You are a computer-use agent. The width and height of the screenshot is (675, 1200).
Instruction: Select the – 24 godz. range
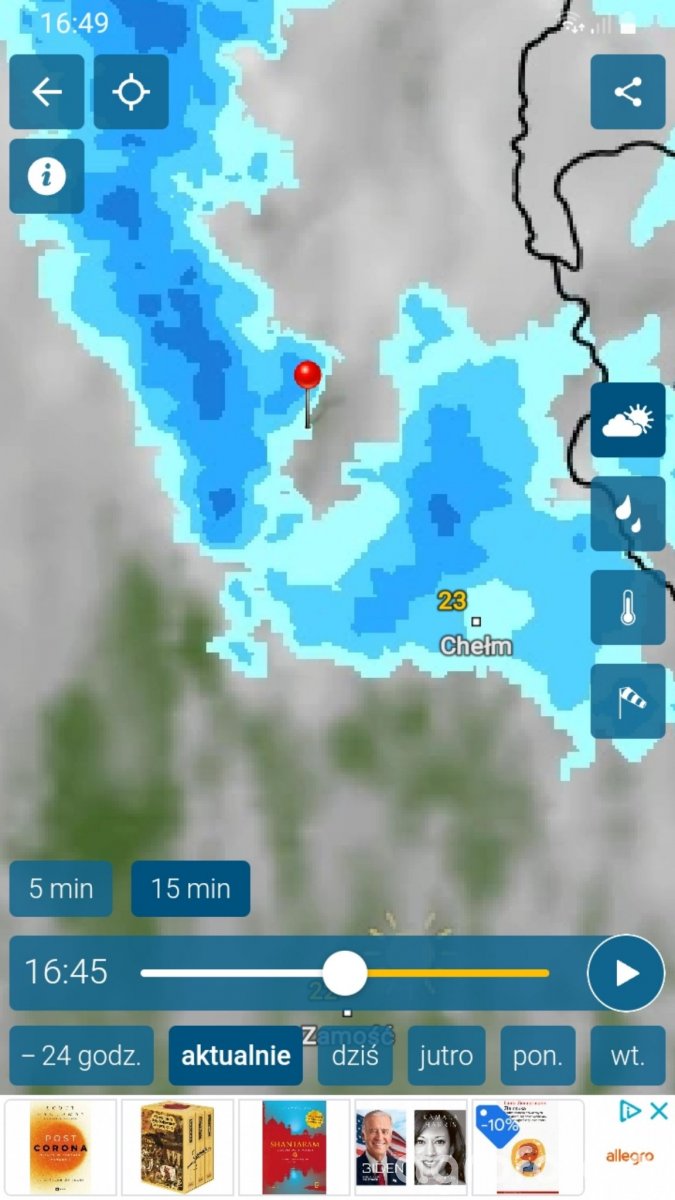82,1055
